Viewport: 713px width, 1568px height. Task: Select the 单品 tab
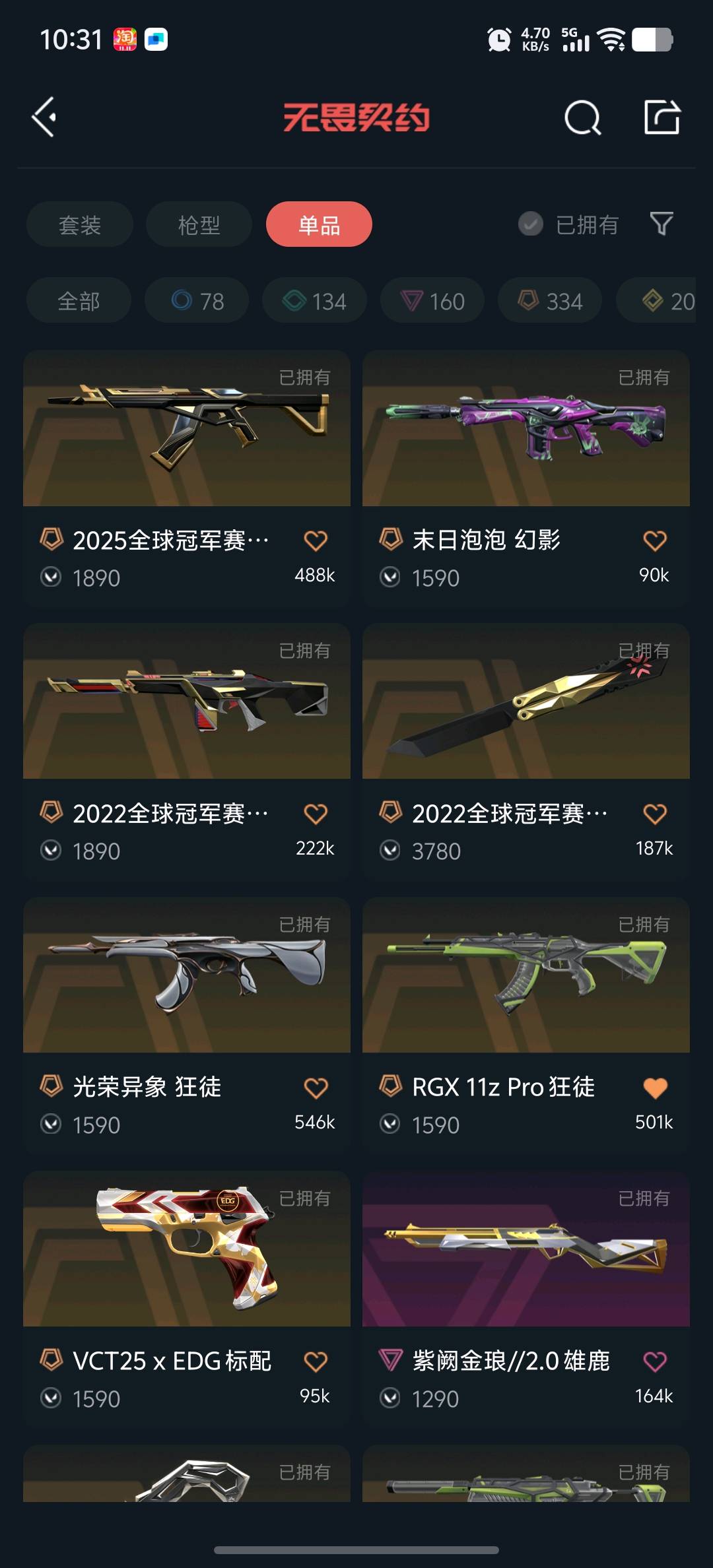point(319,224)
